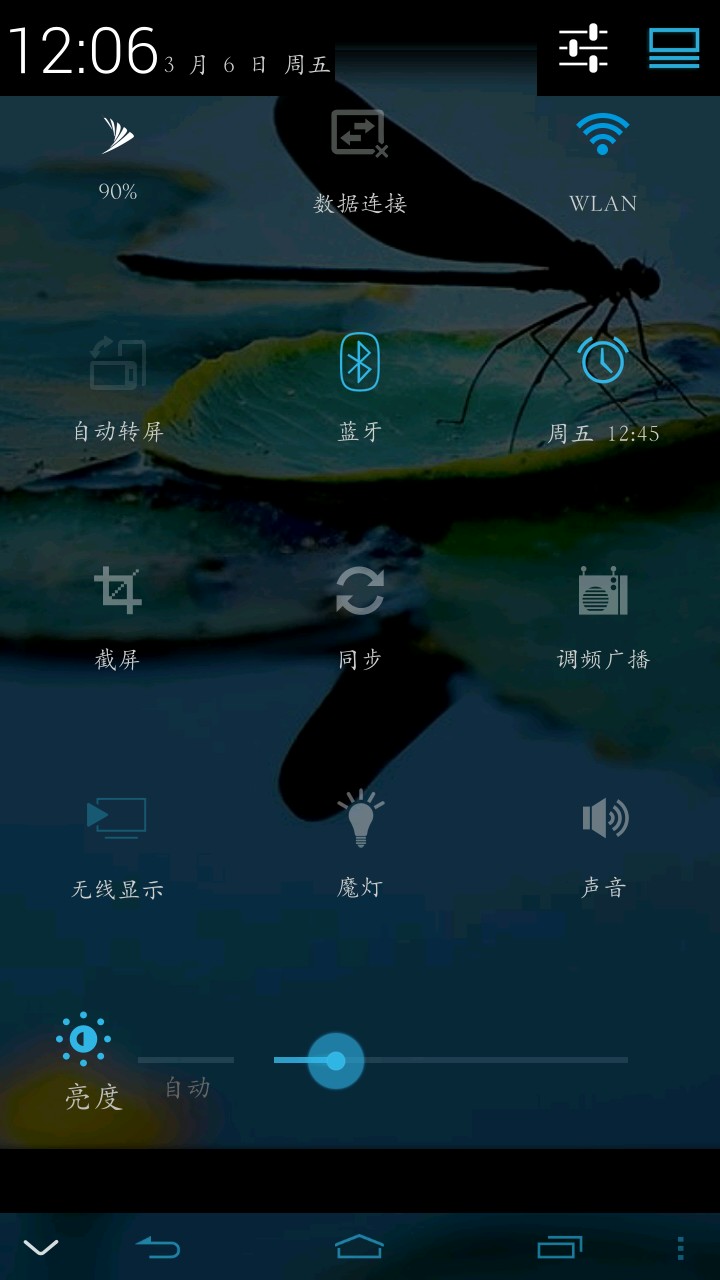Open the 90% battery tile
Image resolution: width=720 pixels, height=1280 pixels.
[118, 155]
